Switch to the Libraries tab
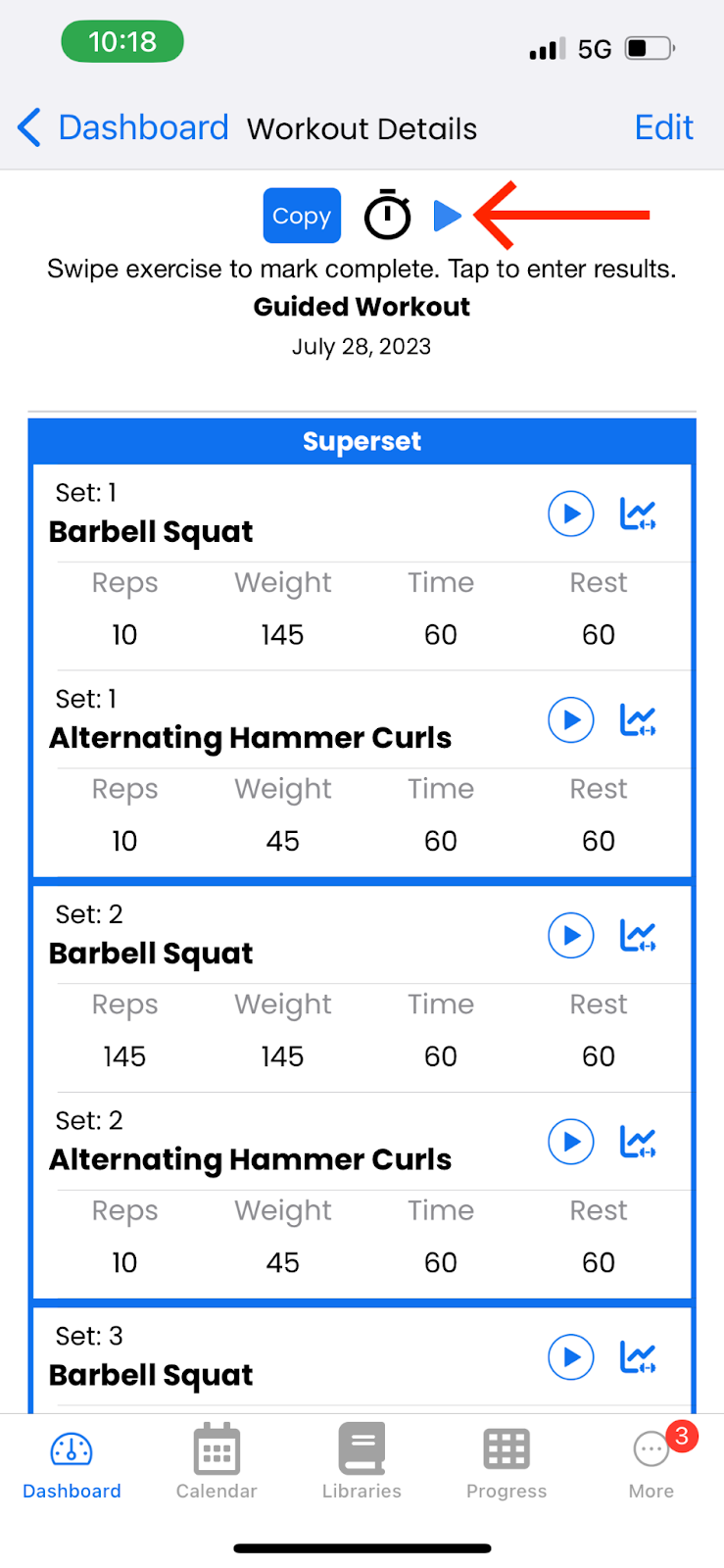Viewport: 724px width, 1568px height. tap(362, 1462)
